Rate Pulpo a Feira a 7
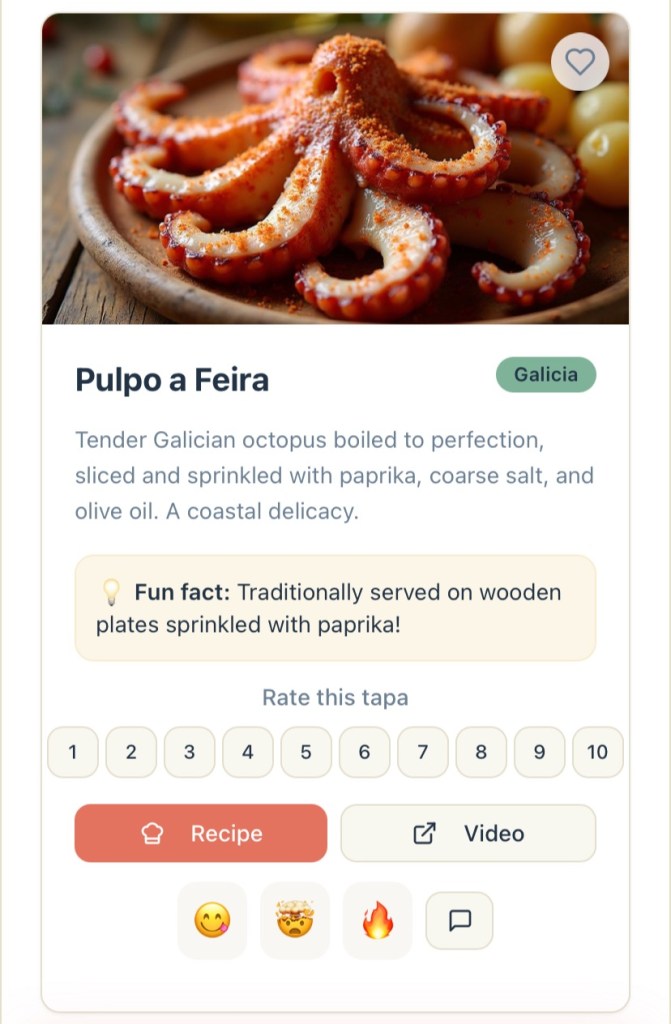Image resolution: width=671 pixels, height=1024 pixels. 423,752
